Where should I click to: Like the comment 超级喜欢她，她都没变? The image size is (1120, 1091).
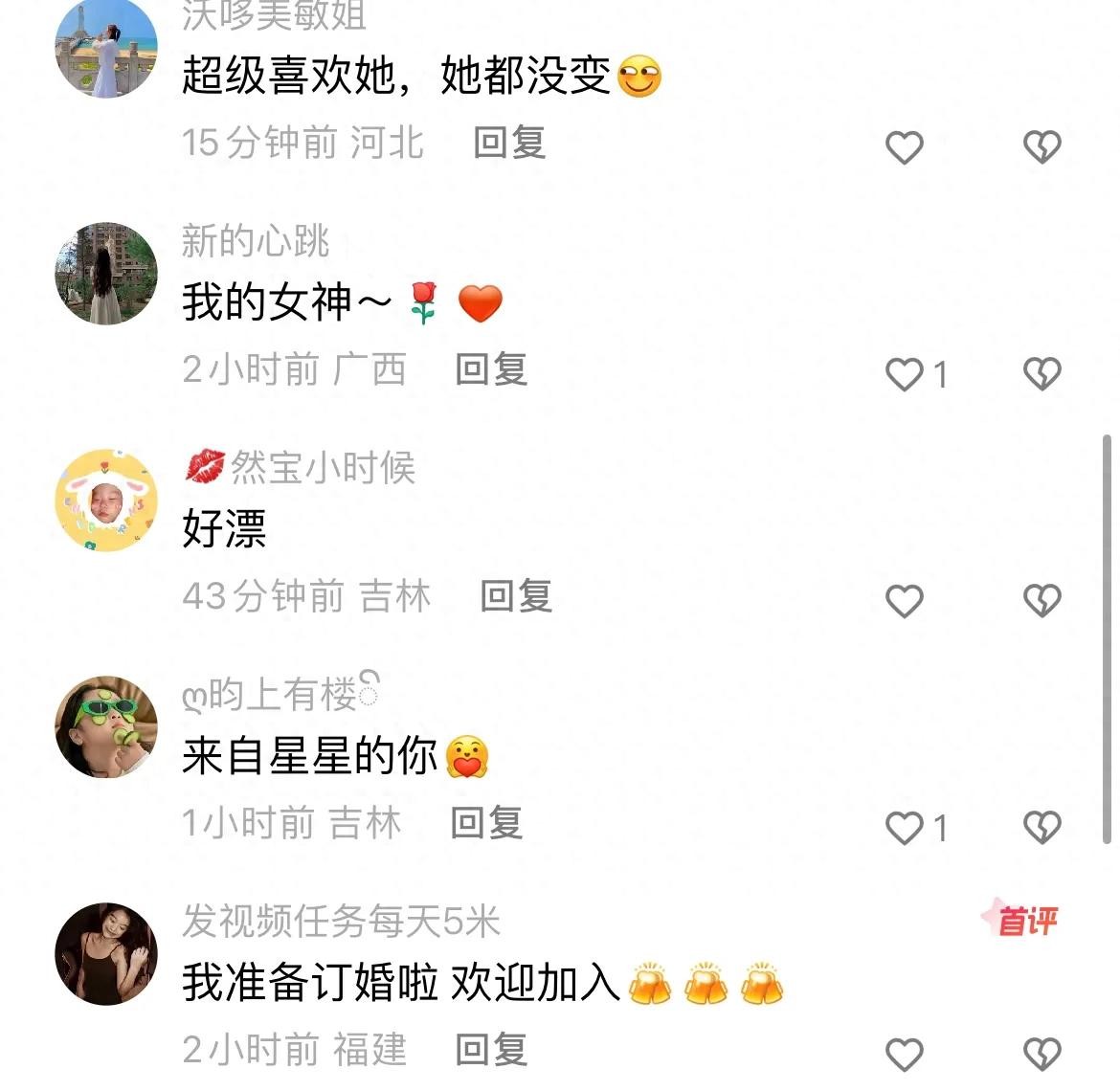coord(904,147)
